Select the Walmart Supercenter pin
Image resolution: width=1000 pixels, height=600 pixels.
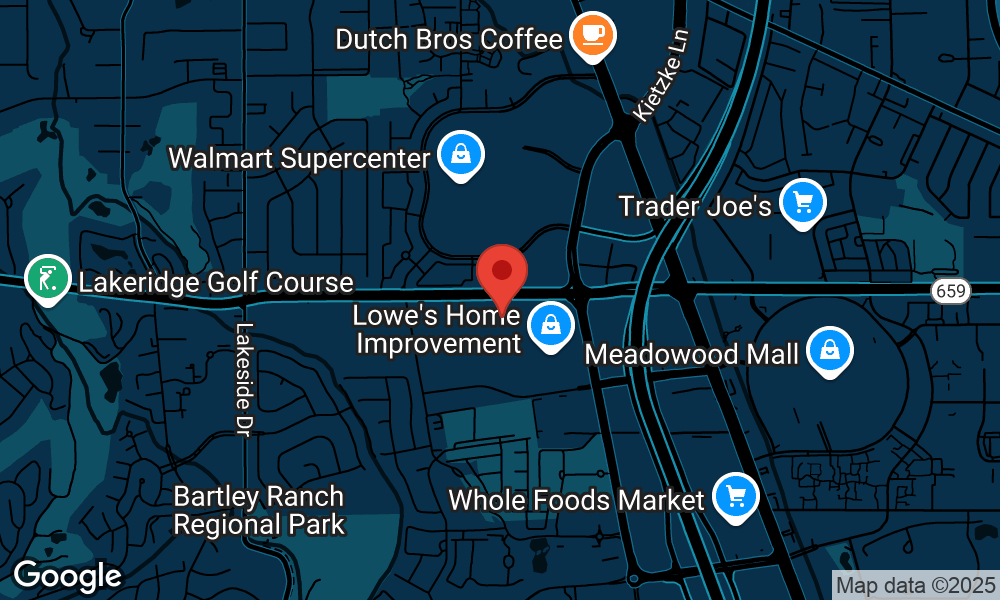461,154
